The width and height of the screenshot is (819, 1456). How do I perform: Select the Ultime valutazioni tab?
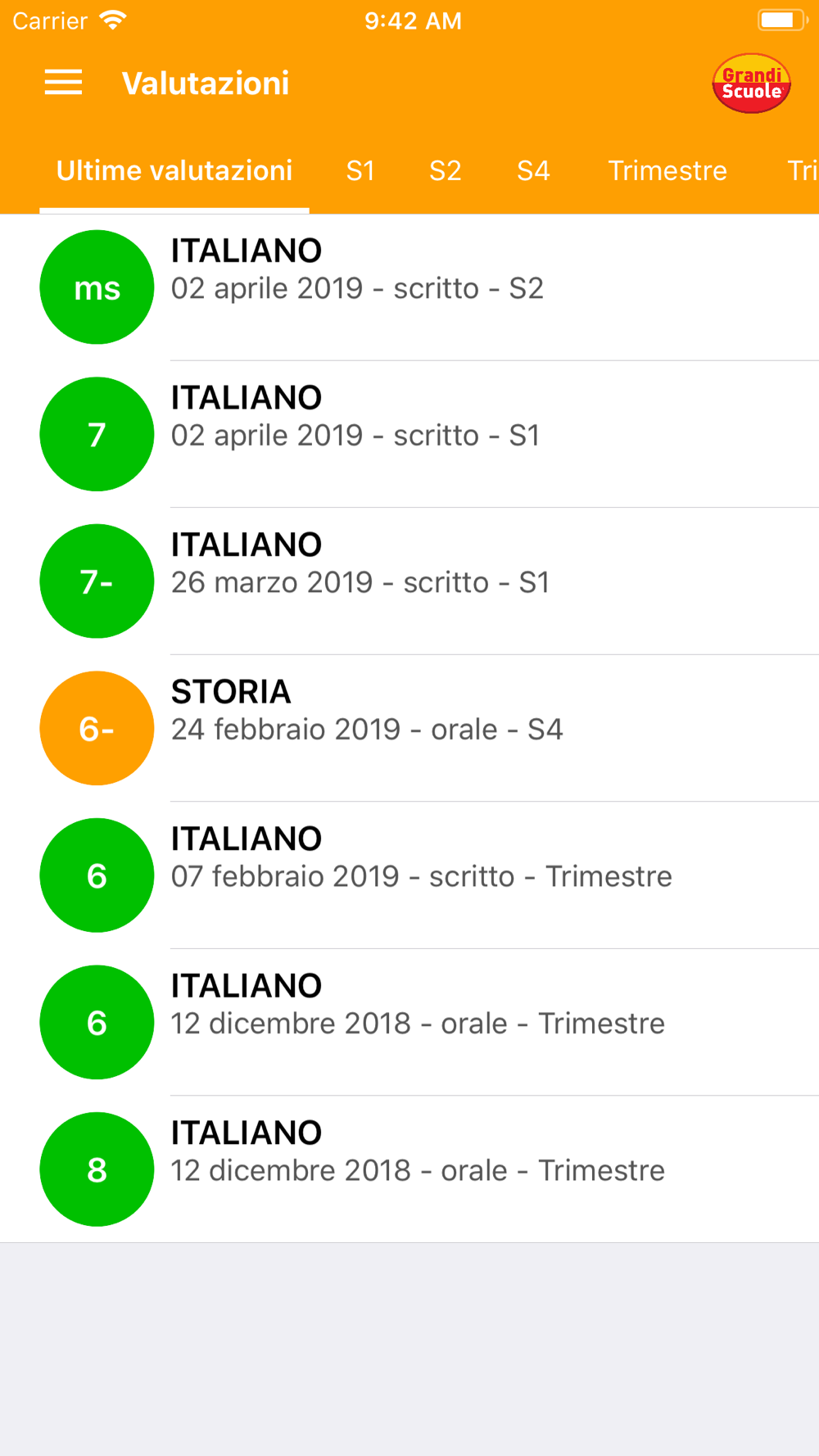[x=174, y=170]
